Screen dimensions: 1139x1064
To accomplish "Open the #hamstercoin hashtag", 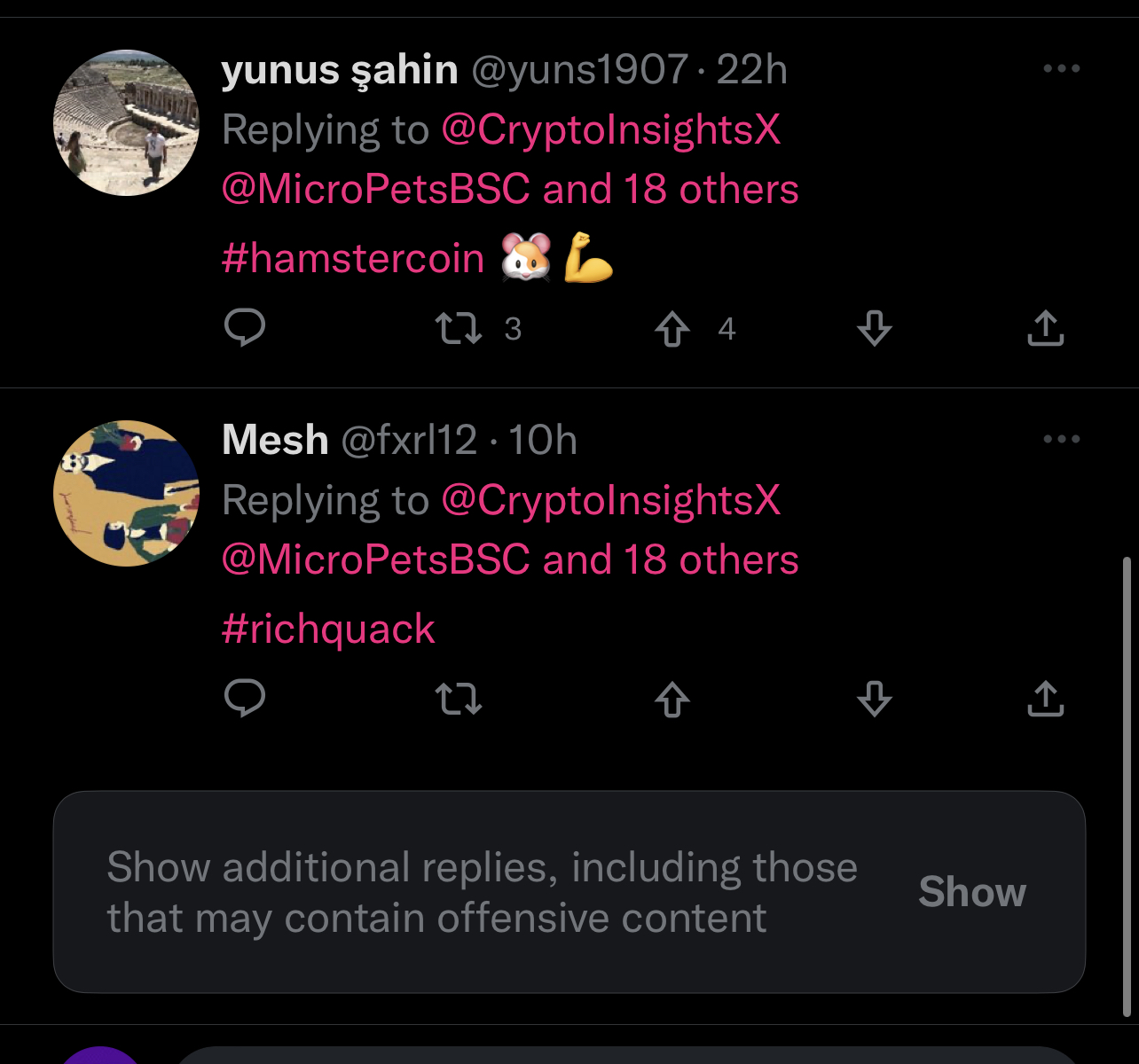I will 353,258.
